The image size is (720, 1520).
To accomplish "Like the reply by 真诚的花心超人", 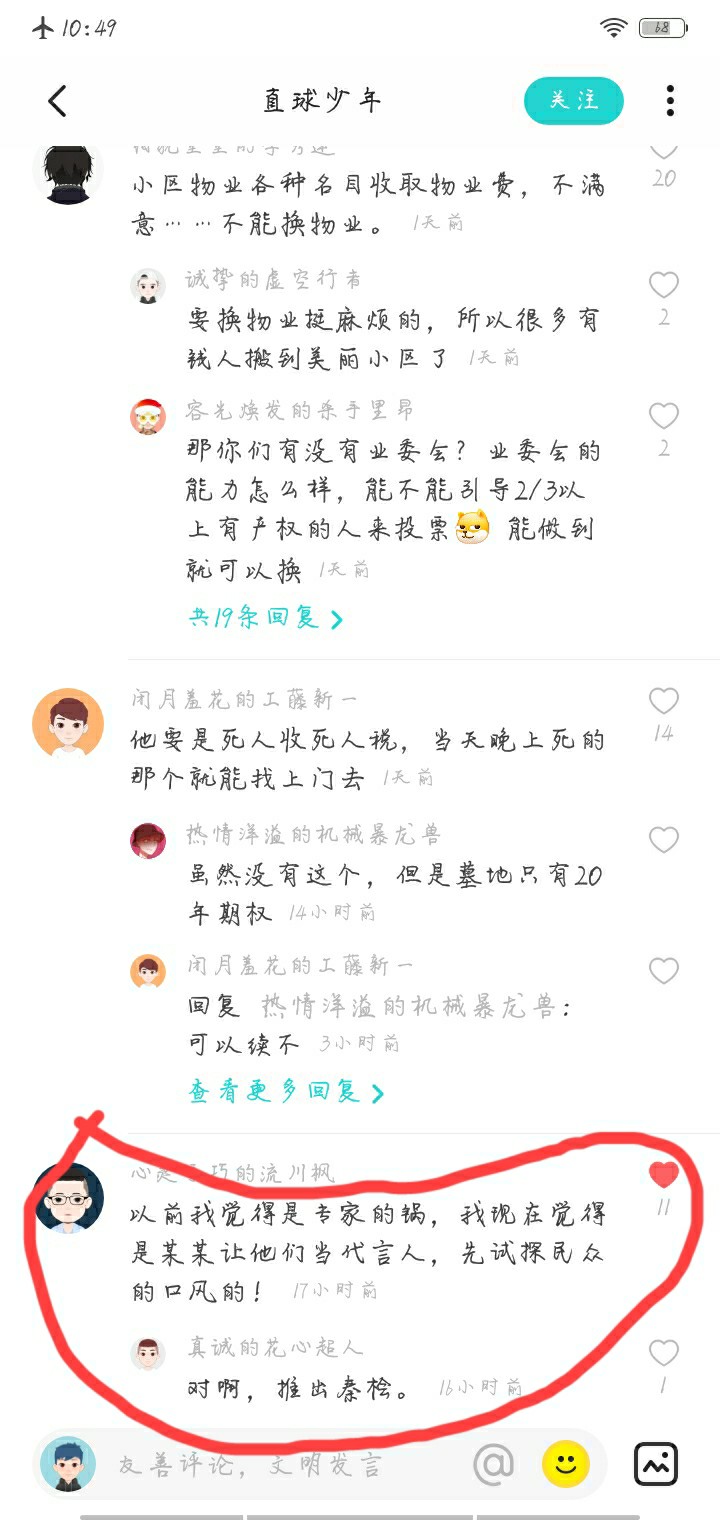I will (664, 1353).
